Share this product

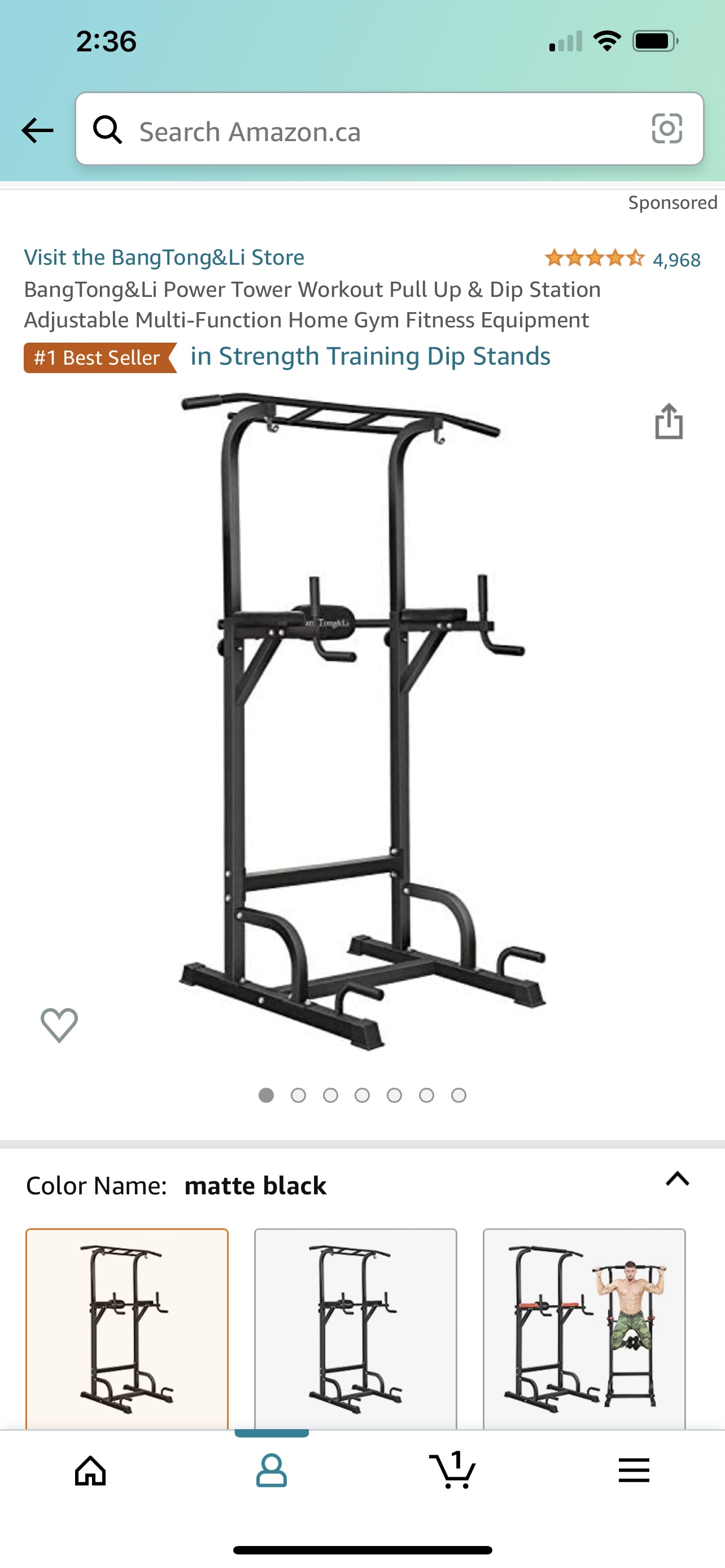tap(669, 421)
